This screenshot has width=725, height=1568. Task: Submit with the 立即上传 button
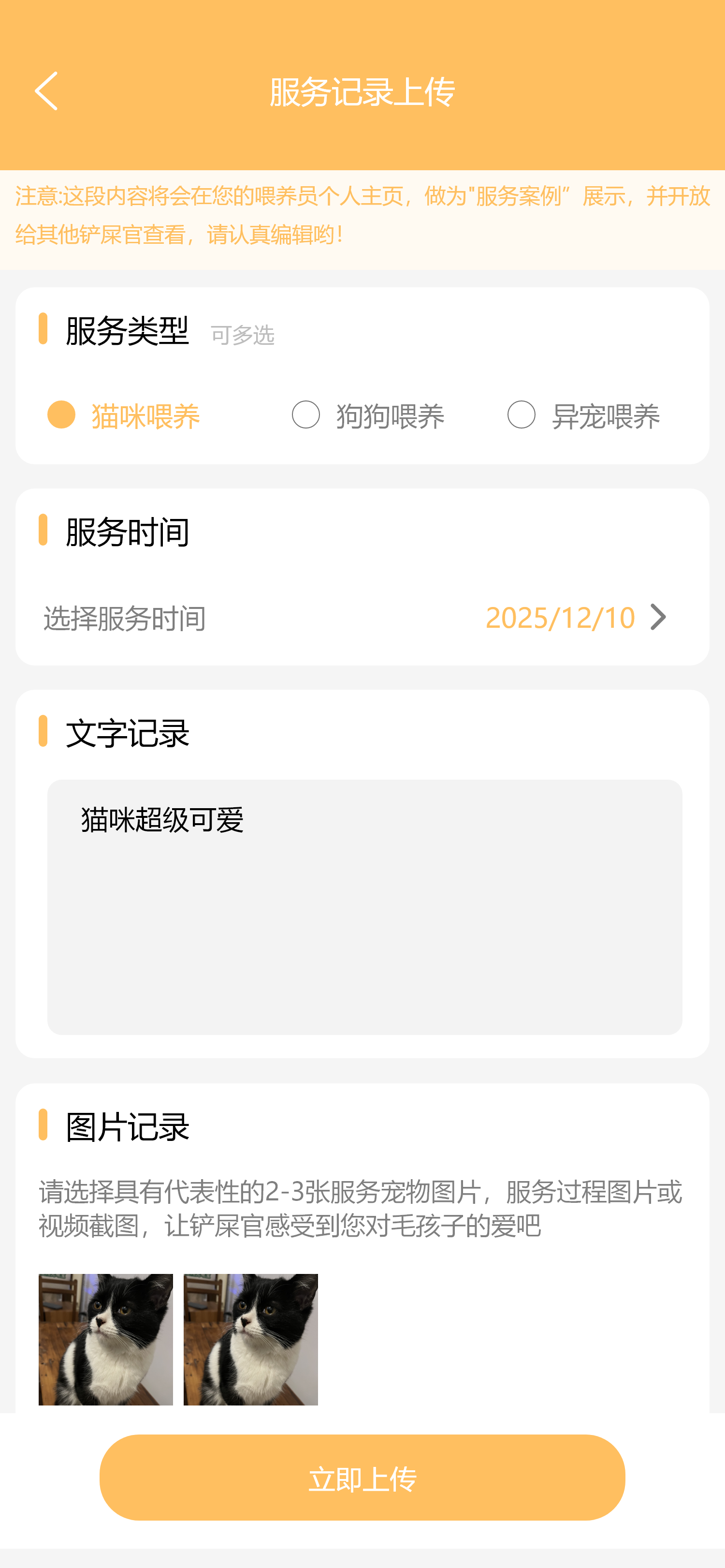click(x=362, y=1477)
